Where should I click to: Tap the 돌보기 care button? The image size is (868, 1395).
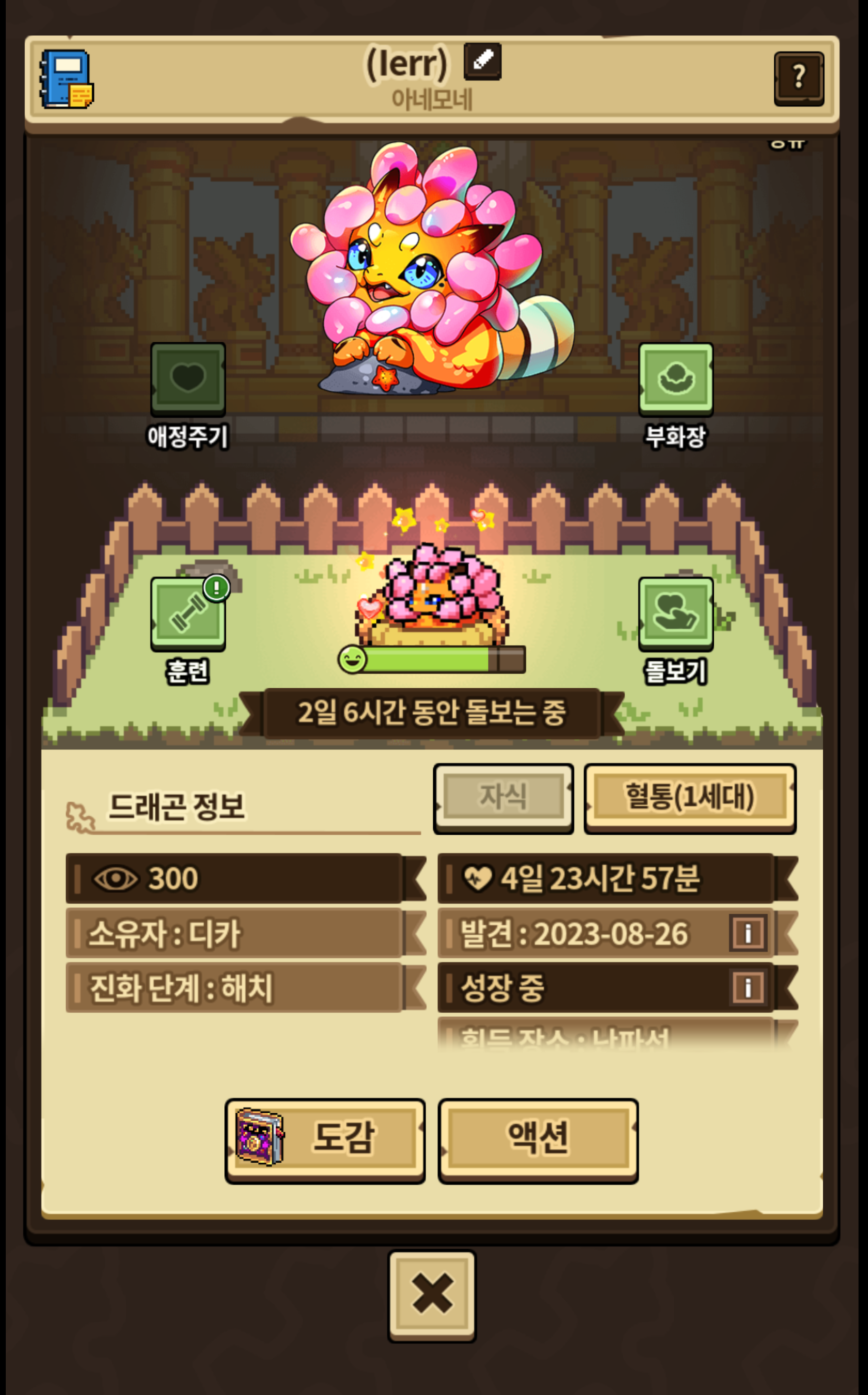tap(676, 614)
